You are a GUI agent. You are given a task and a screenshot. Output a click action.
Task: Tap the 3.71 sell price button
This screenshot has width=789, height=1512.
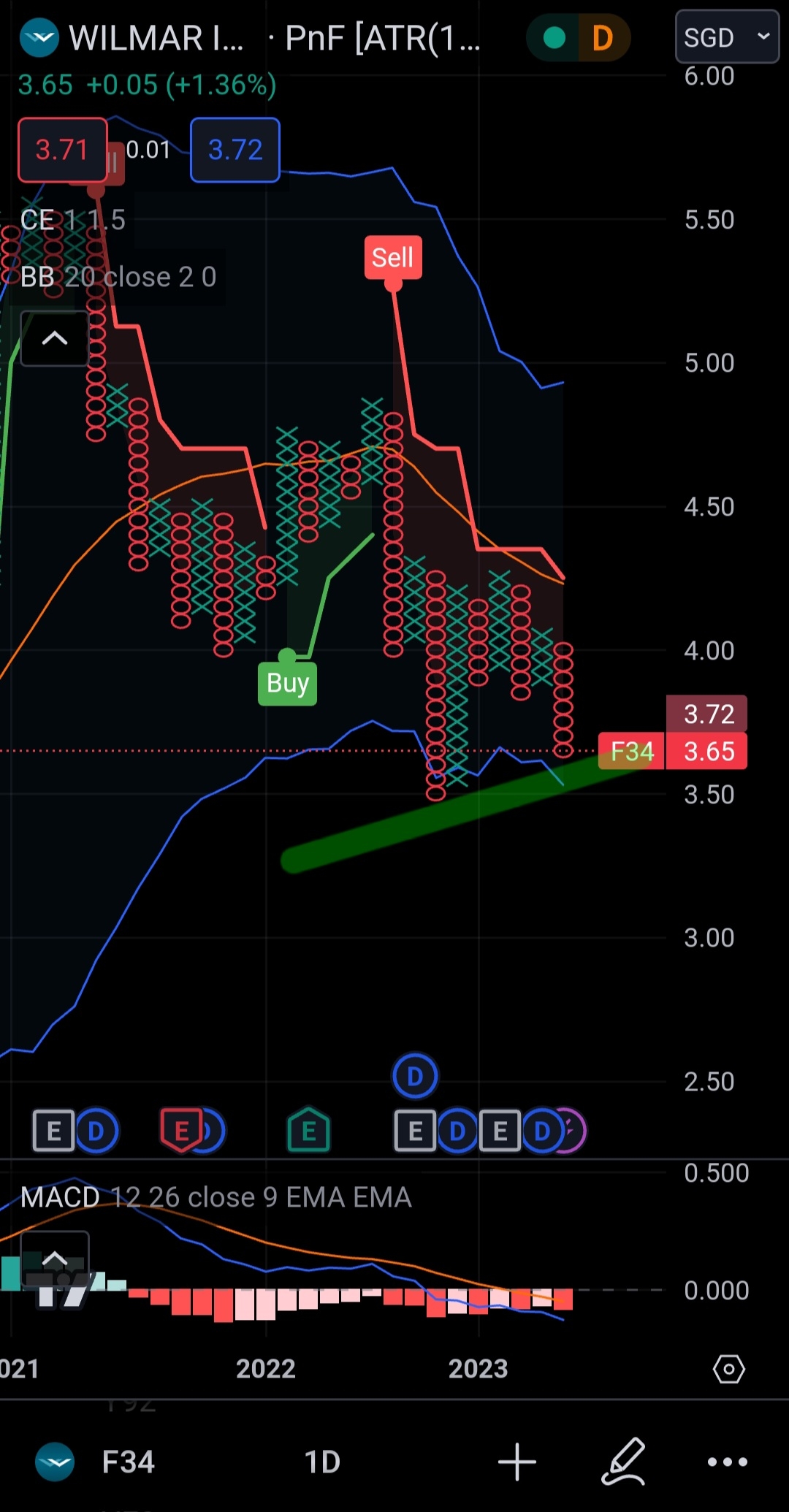point(62,150)
